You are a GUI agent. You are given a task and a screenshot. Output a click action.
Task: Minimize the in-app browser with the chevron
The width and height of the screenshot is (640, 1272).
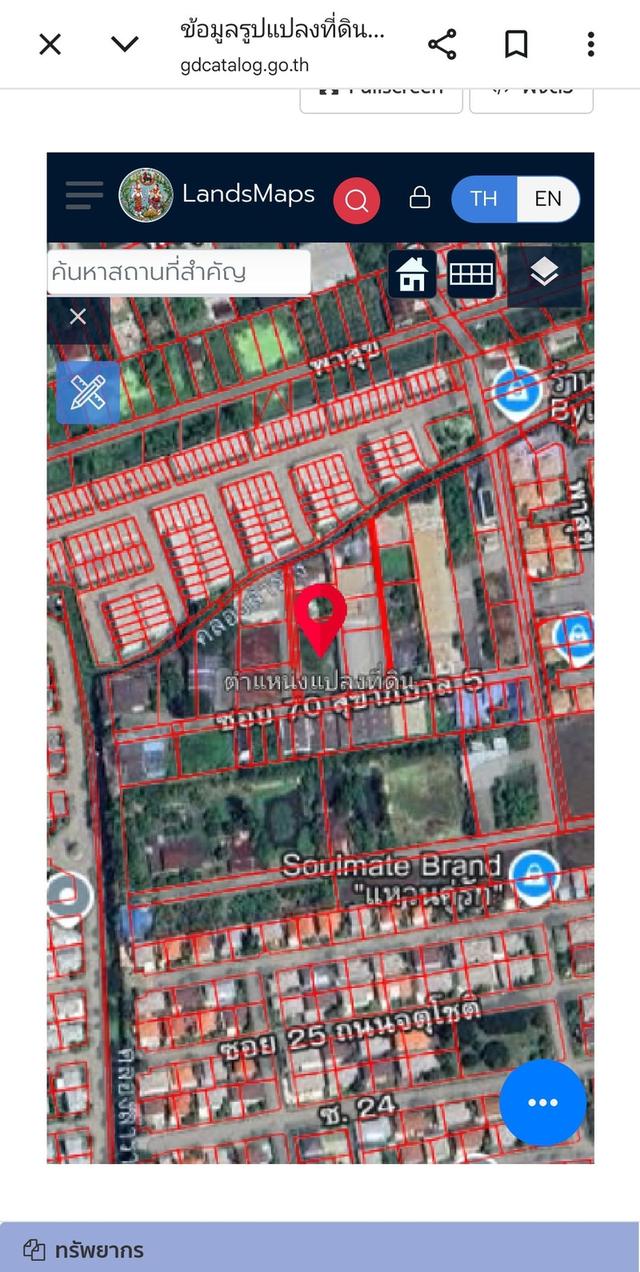124,44
